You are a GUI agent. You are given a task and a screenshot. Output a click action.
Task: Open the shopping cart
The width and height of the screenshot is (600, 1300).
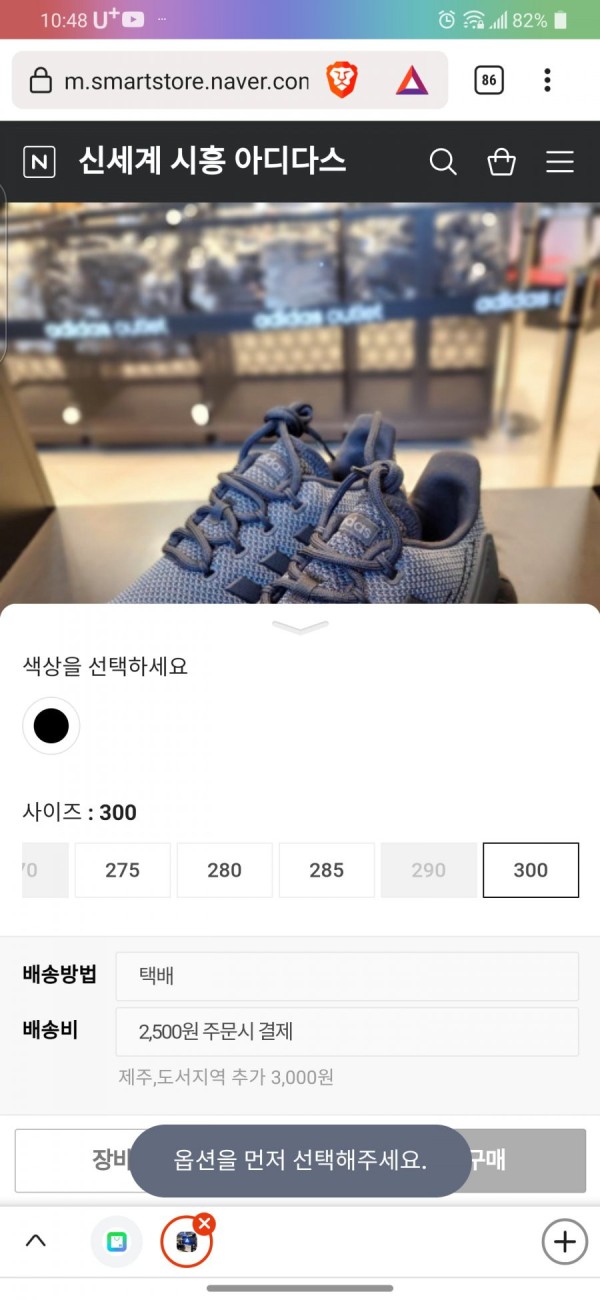click(x=501, y=162)
